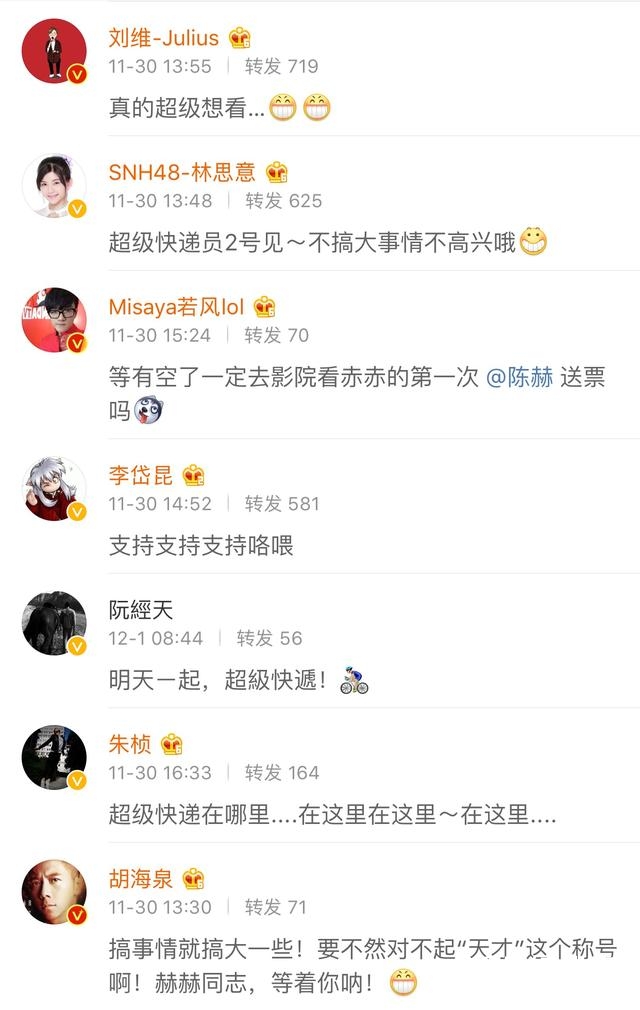View Misaya若风lol's avatar profile
The image size is (640, 1010).
click(x=54, y=320)
